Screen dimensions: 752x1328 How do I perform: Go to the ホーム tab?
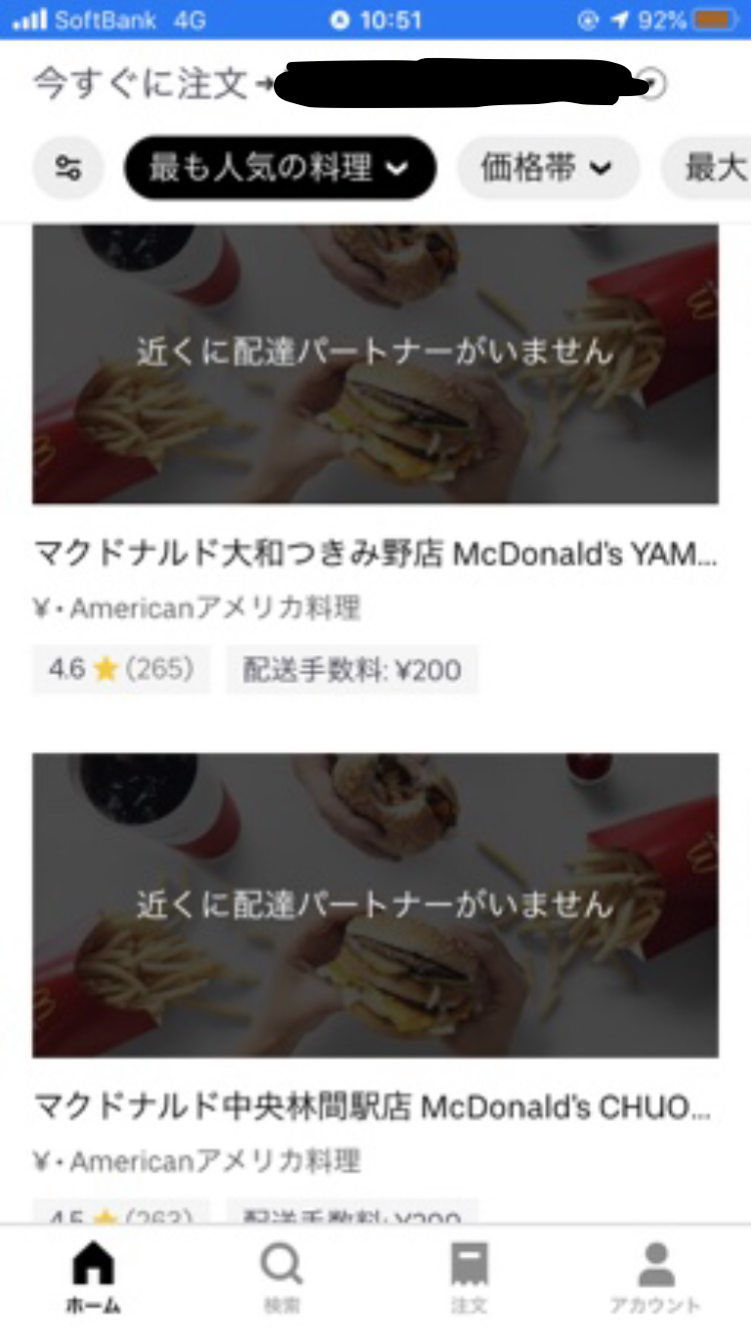point(93,1277)
